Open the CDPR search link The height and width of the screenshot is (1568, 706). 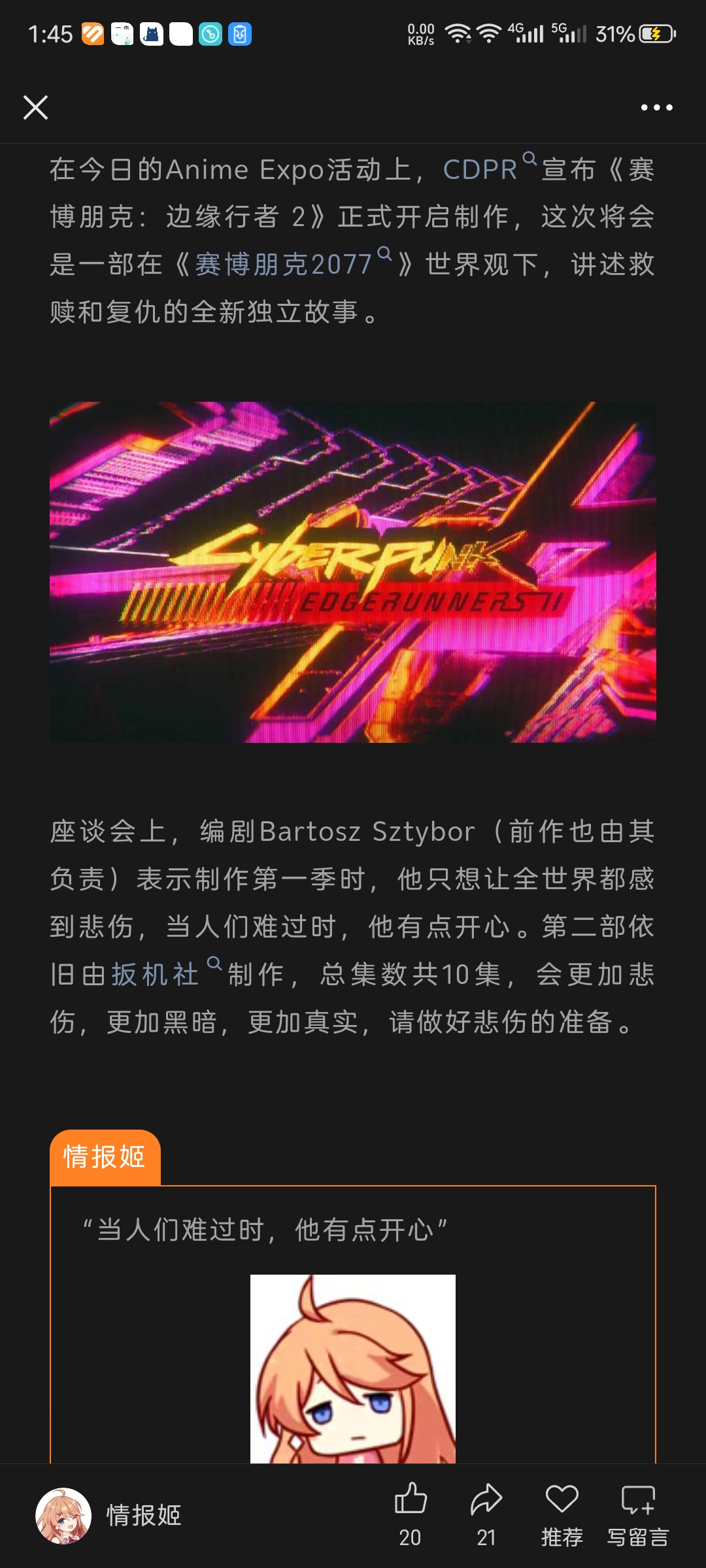(x=481, y=170)
